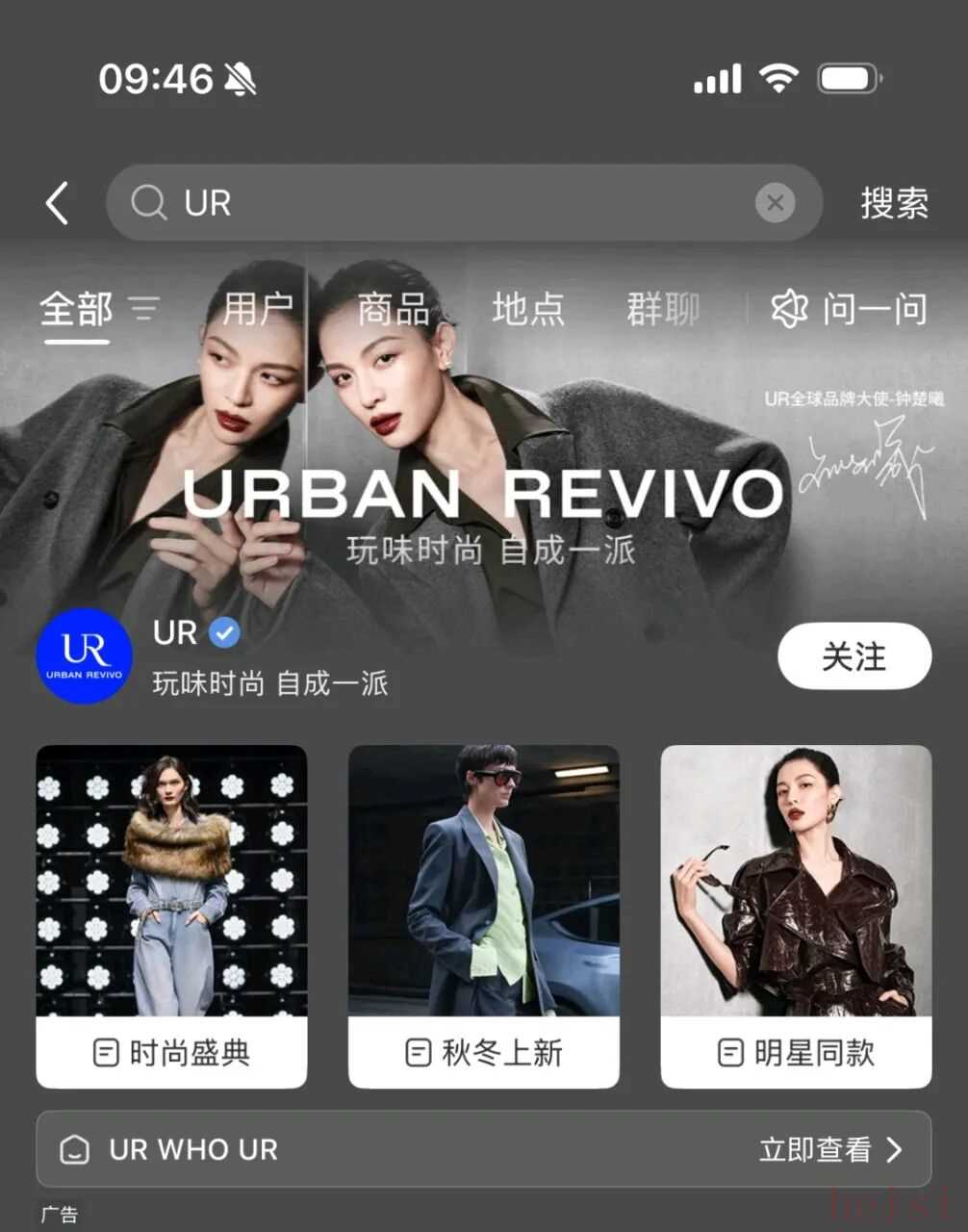Viewport: 968px width, 1232px height.
Task: Open the UR profile avatar
Action: (x=85, y=656)
